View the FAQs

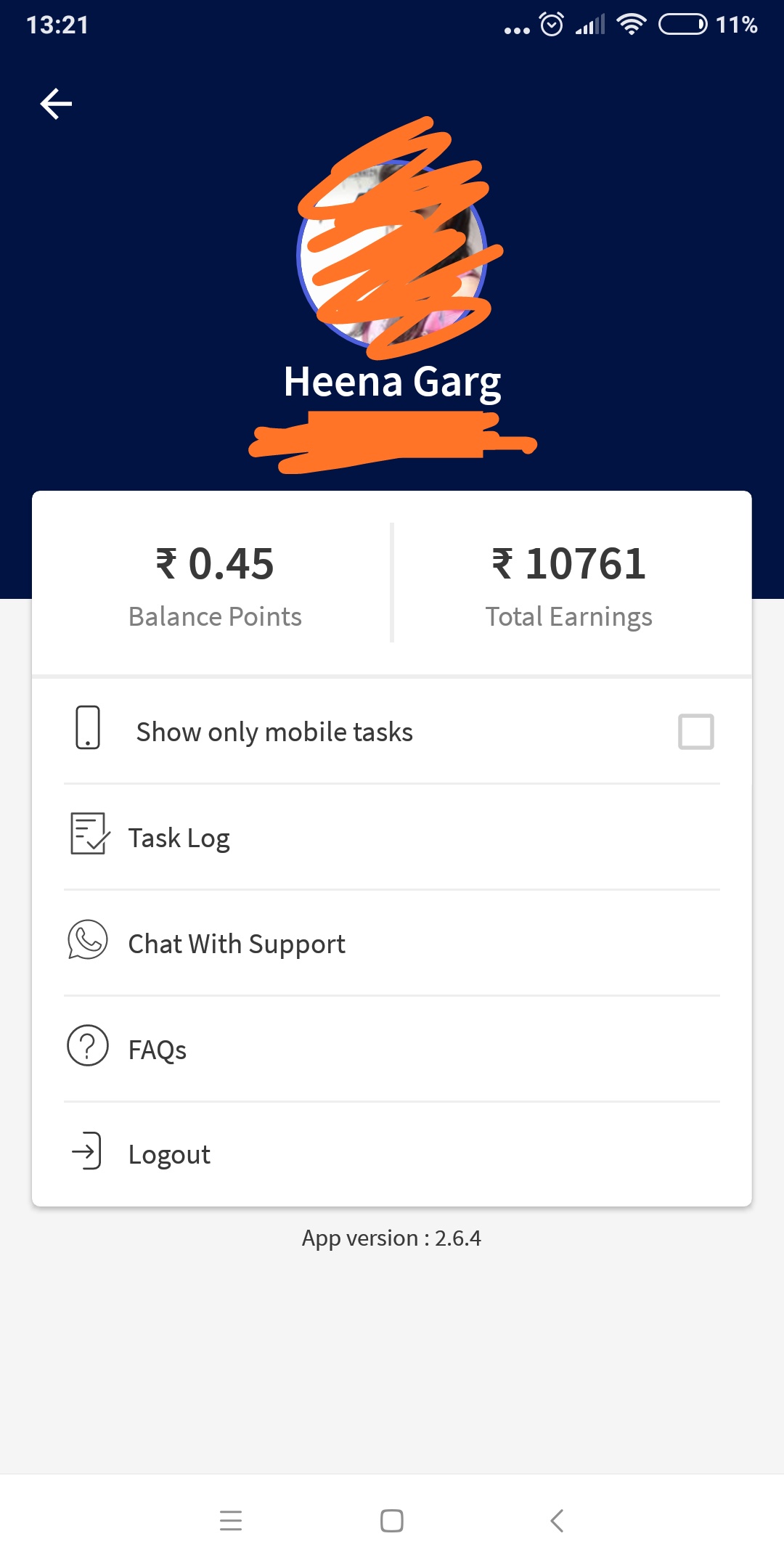pos(158,1050)
